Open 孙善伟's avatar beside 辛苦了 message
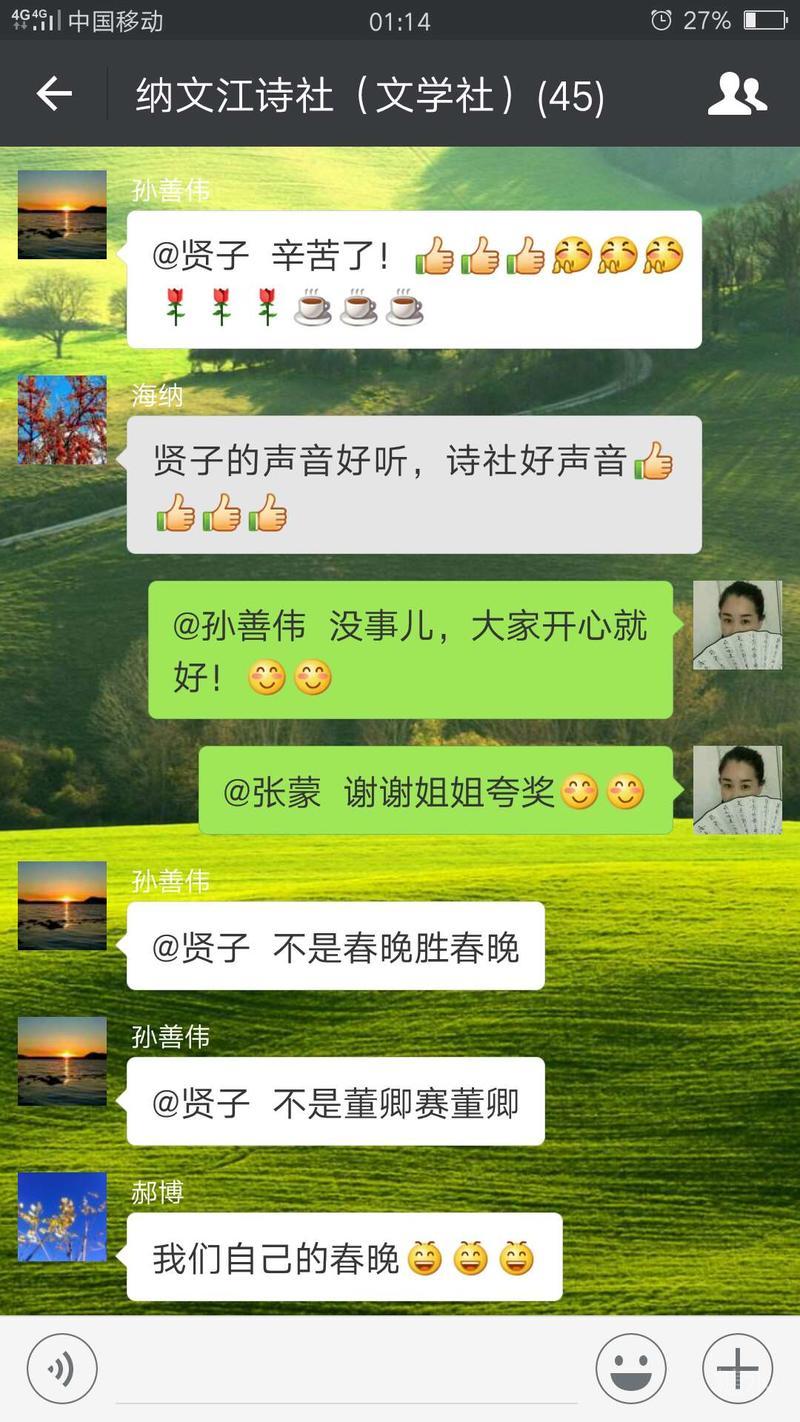Screen dimensions: 800x1422 62,215
